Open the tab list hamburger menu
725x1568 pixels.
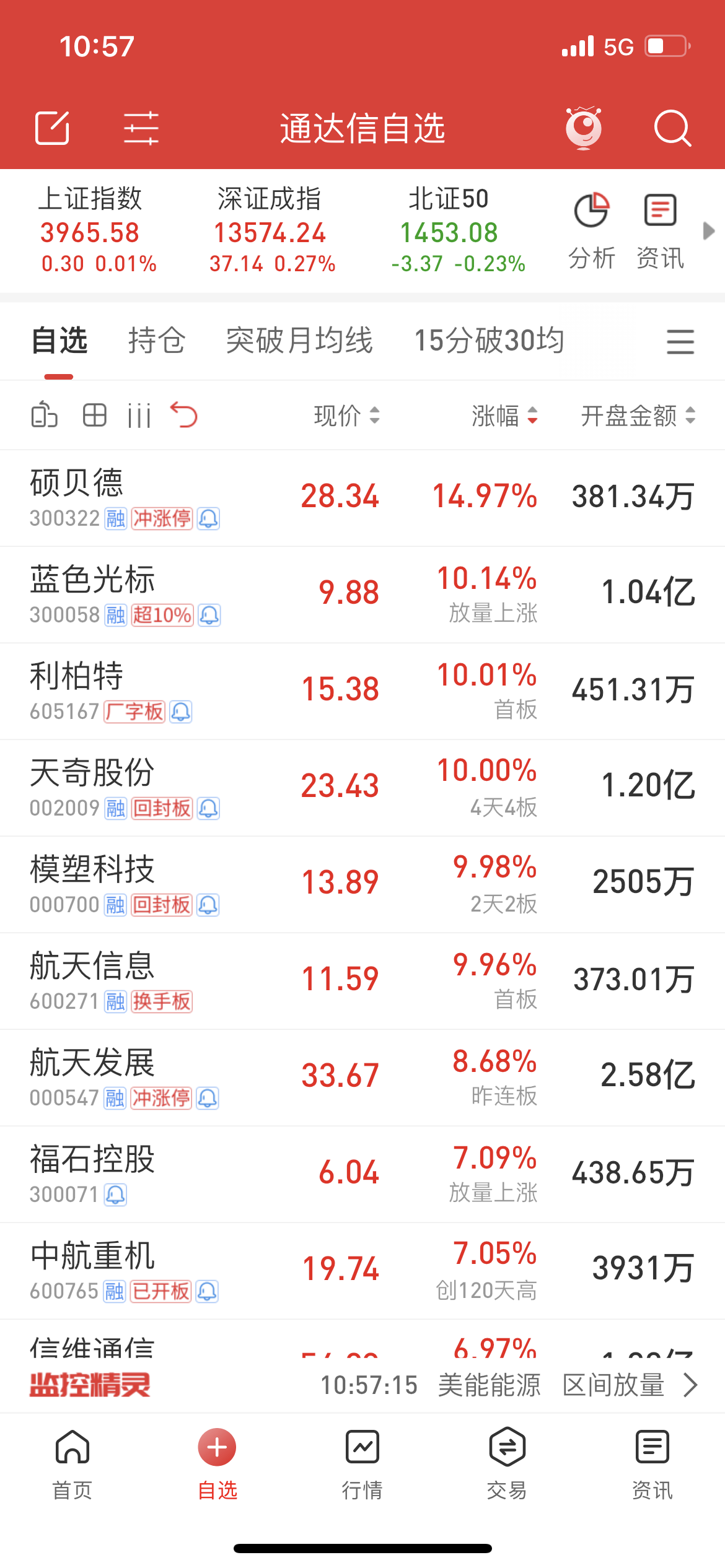tap(680, 342)
